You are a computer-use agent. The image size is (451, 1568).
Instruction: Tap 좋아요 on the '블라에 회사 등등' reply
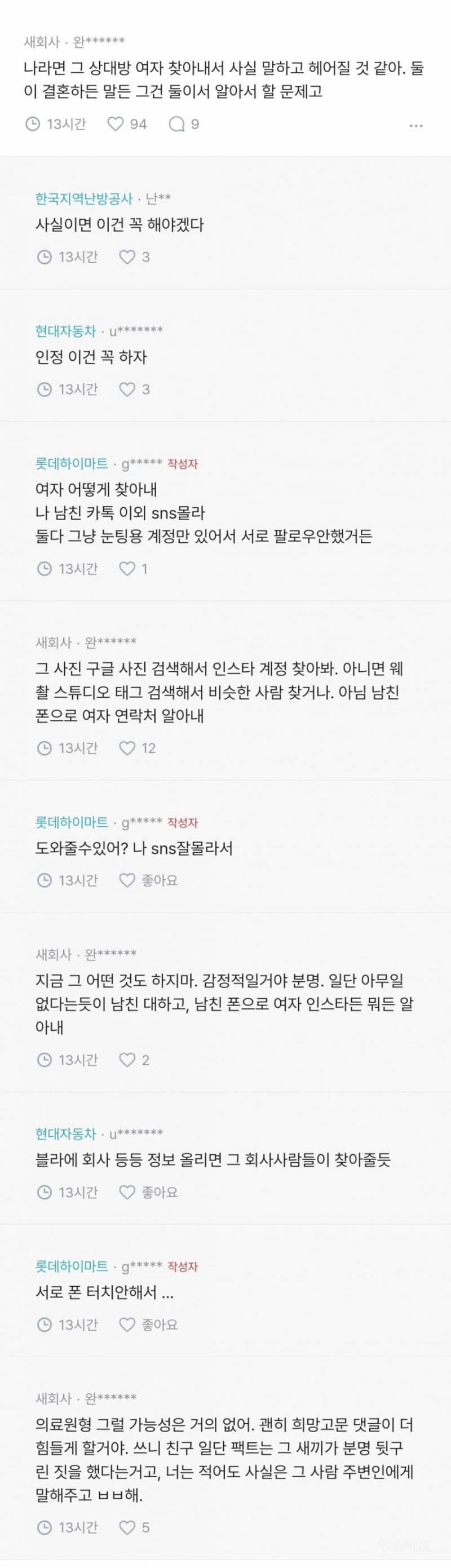click(x=148, y=1192)
